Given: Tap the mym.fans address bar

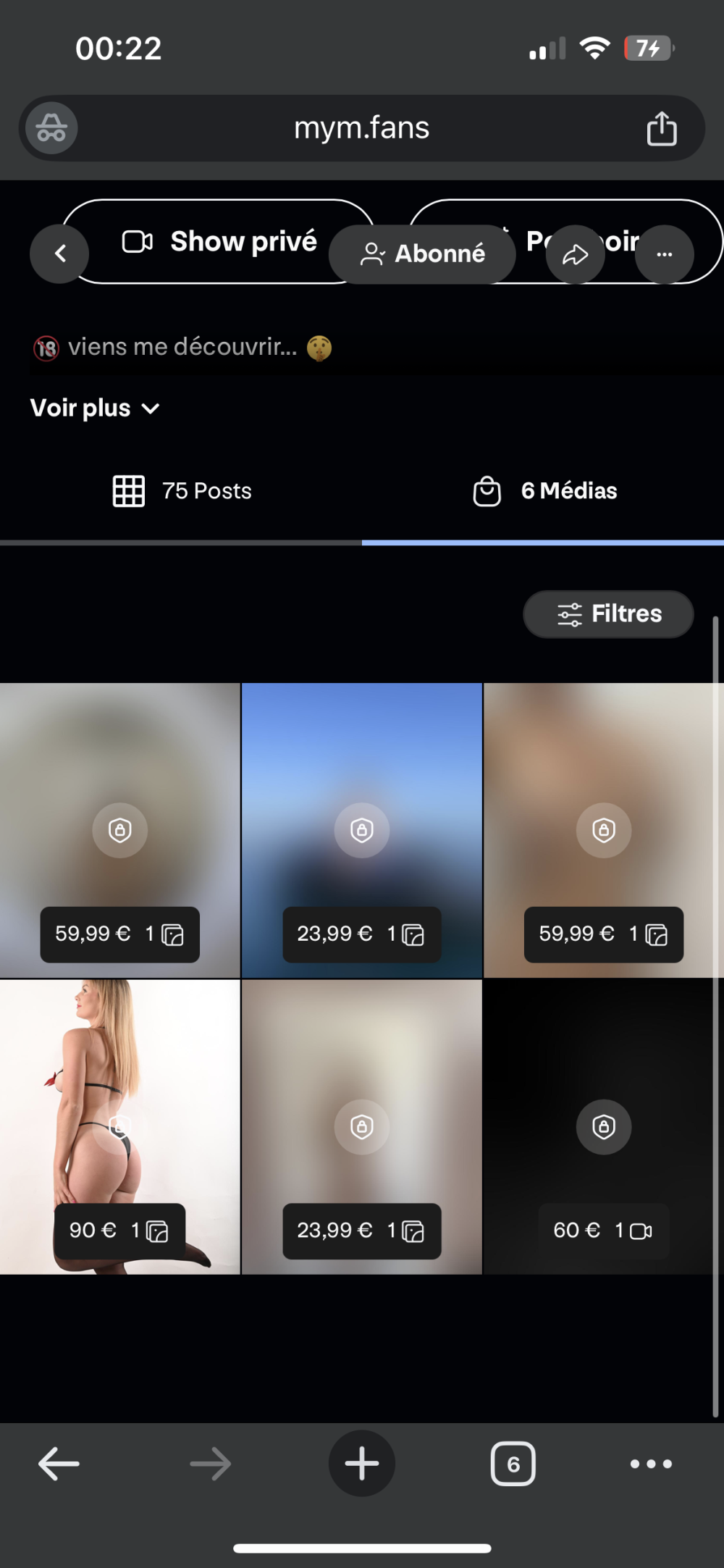Looking at the screenshot, I should click(361, 128).
